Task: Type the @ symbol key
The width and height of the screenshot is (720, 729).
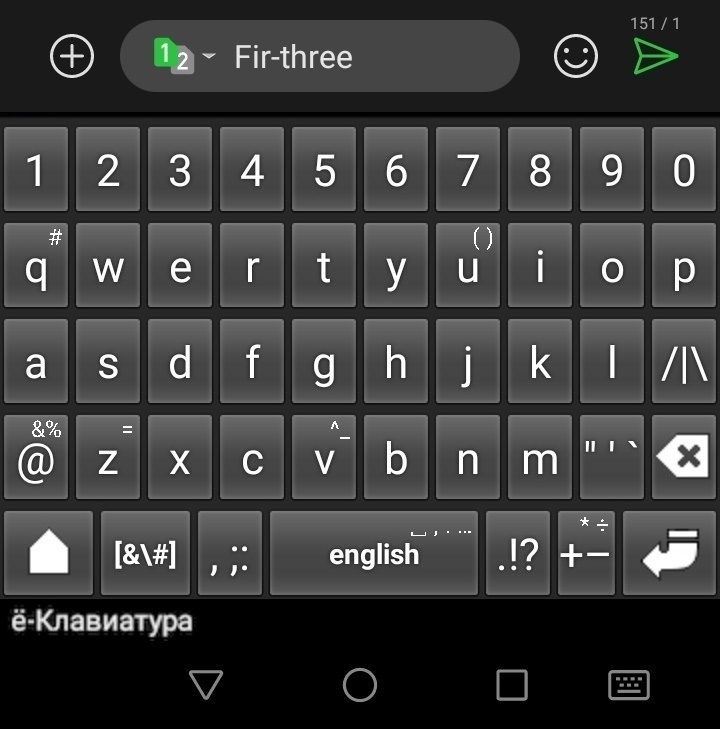Action: pos(36,458)
